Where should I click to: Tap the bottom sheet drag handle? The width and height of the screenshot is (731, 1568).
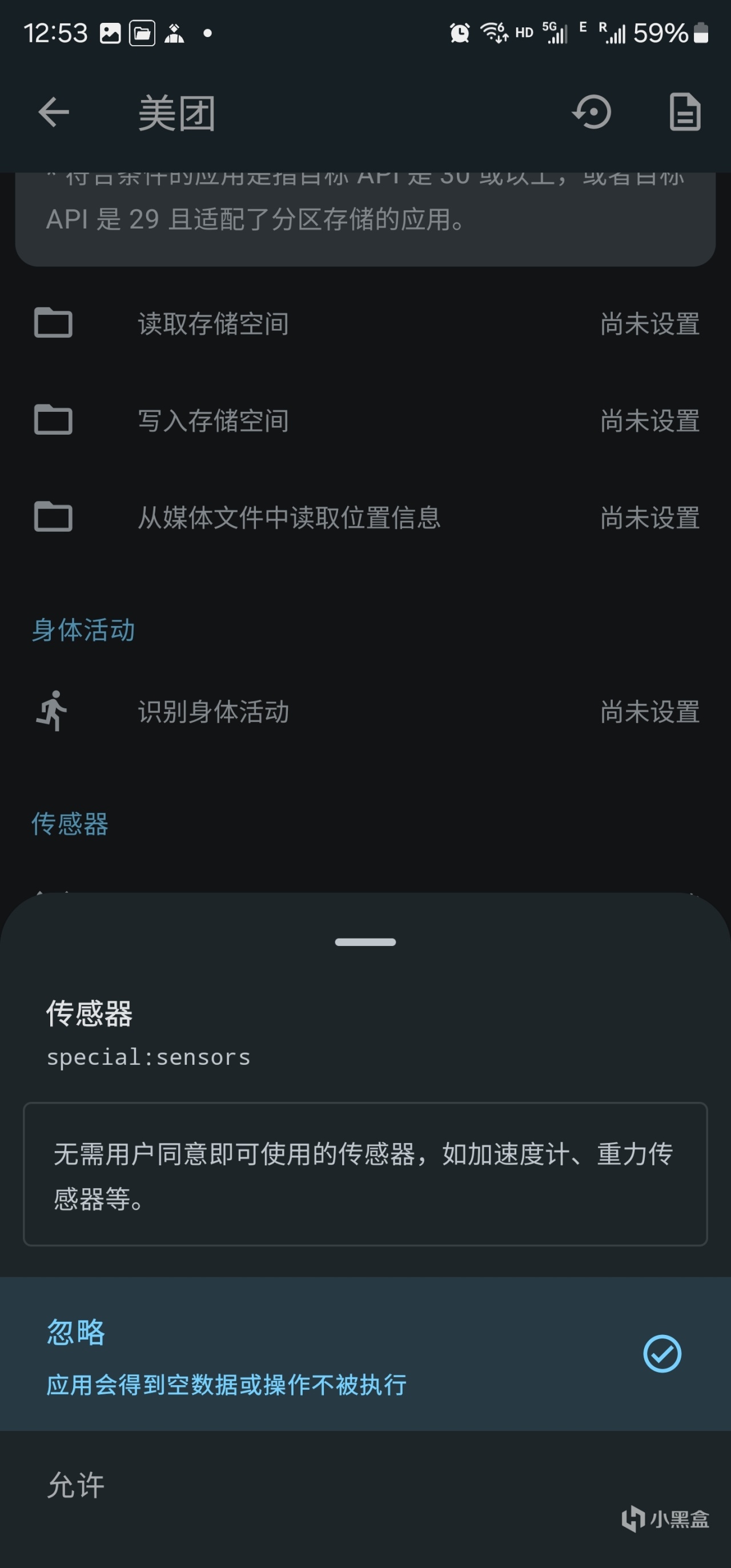[365, 943]
